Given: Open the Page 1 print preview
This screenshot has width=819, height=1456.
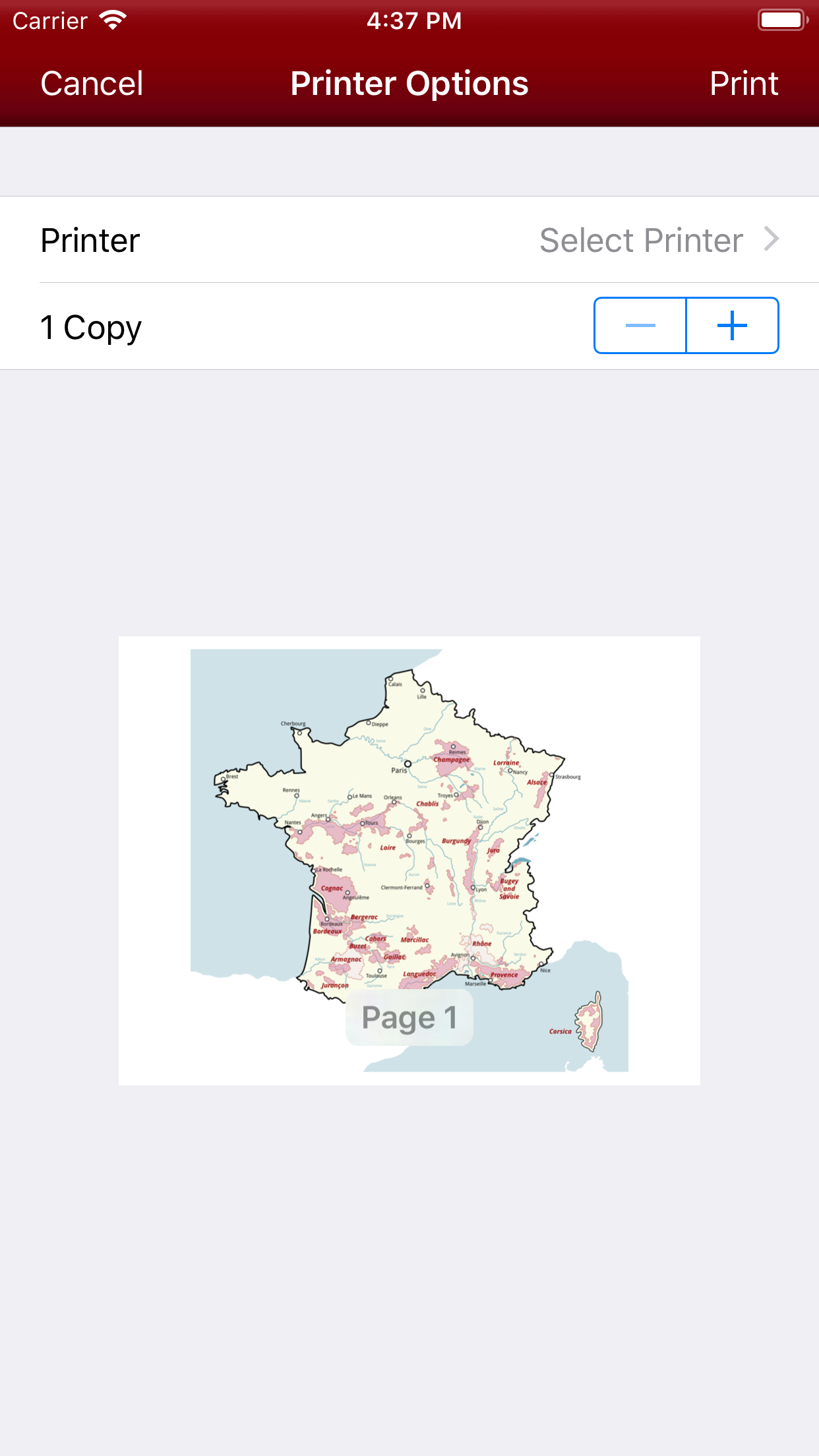Looking at the screenshot, I should 409,860.
